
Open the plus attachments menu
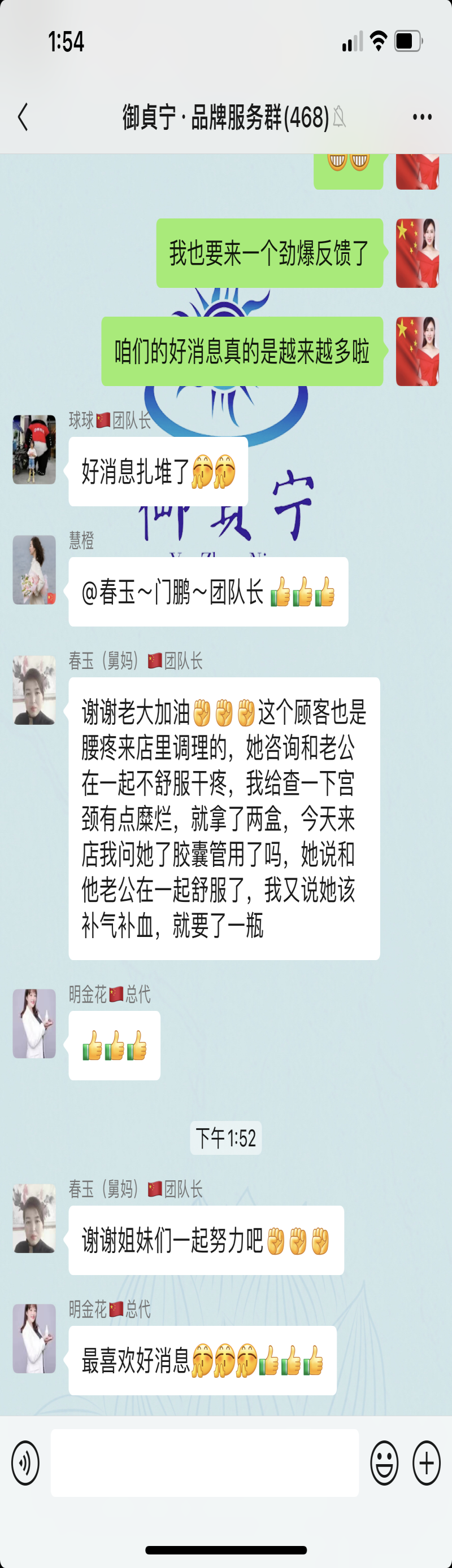click(x=427, y=1462)
